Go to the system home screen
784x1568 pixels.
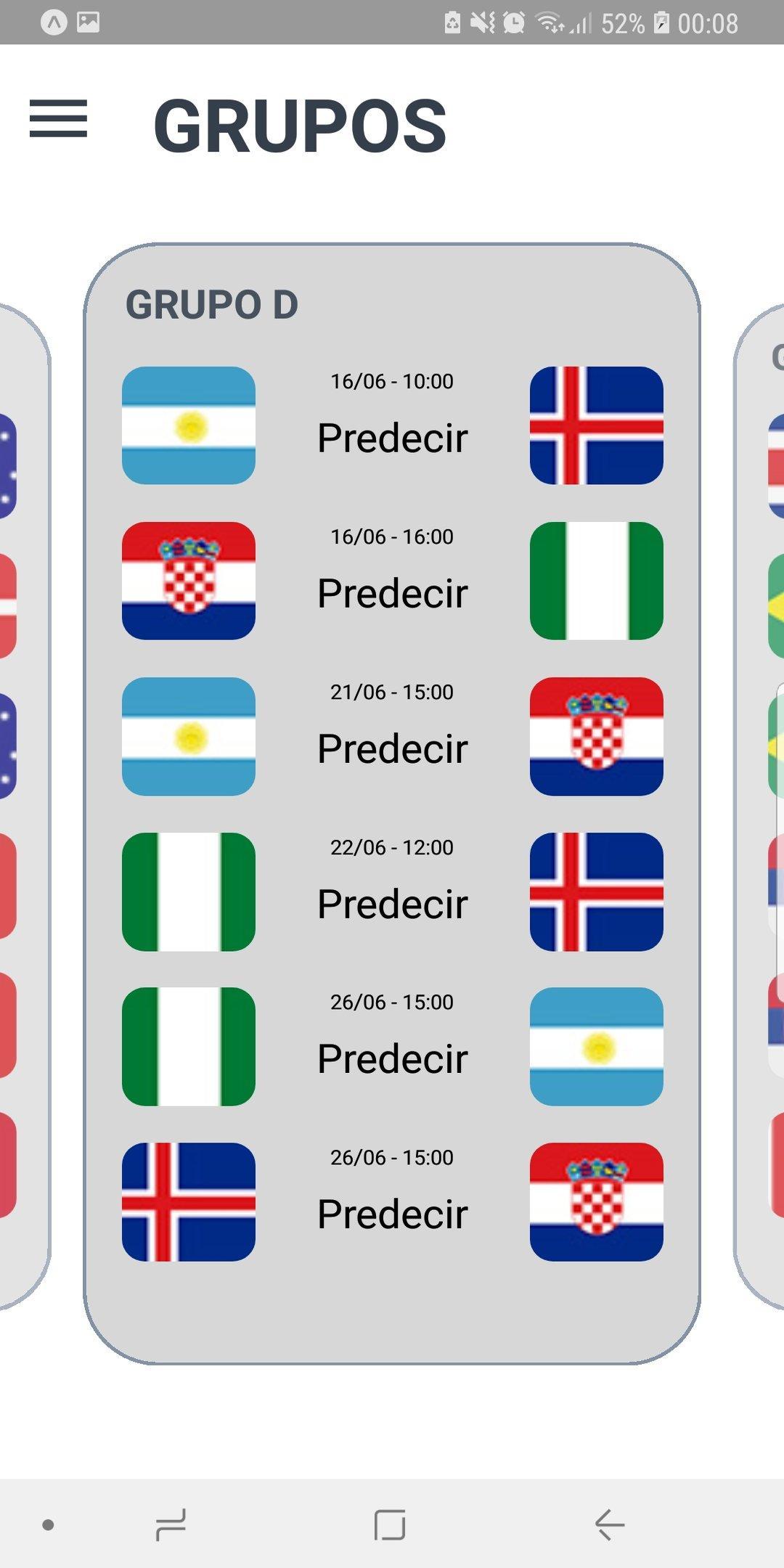coord(390,1524)
